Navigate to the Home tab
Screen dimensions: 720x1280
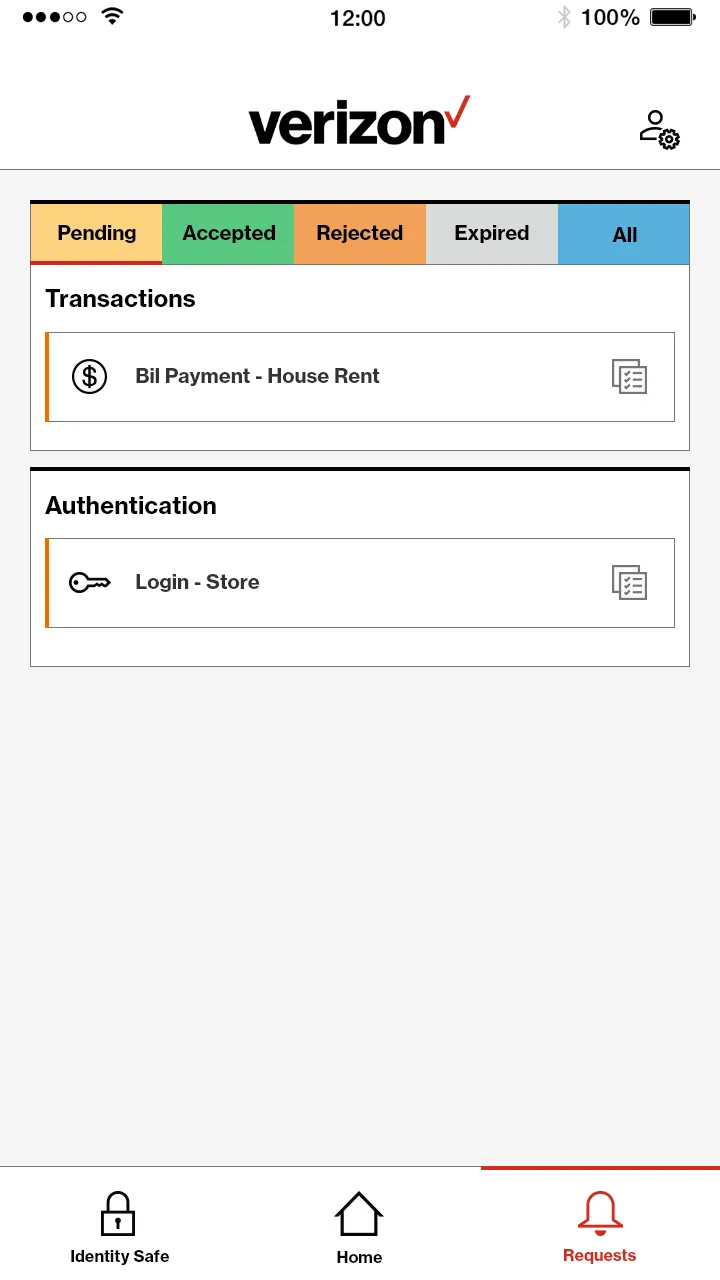(x=359, y=1226)
